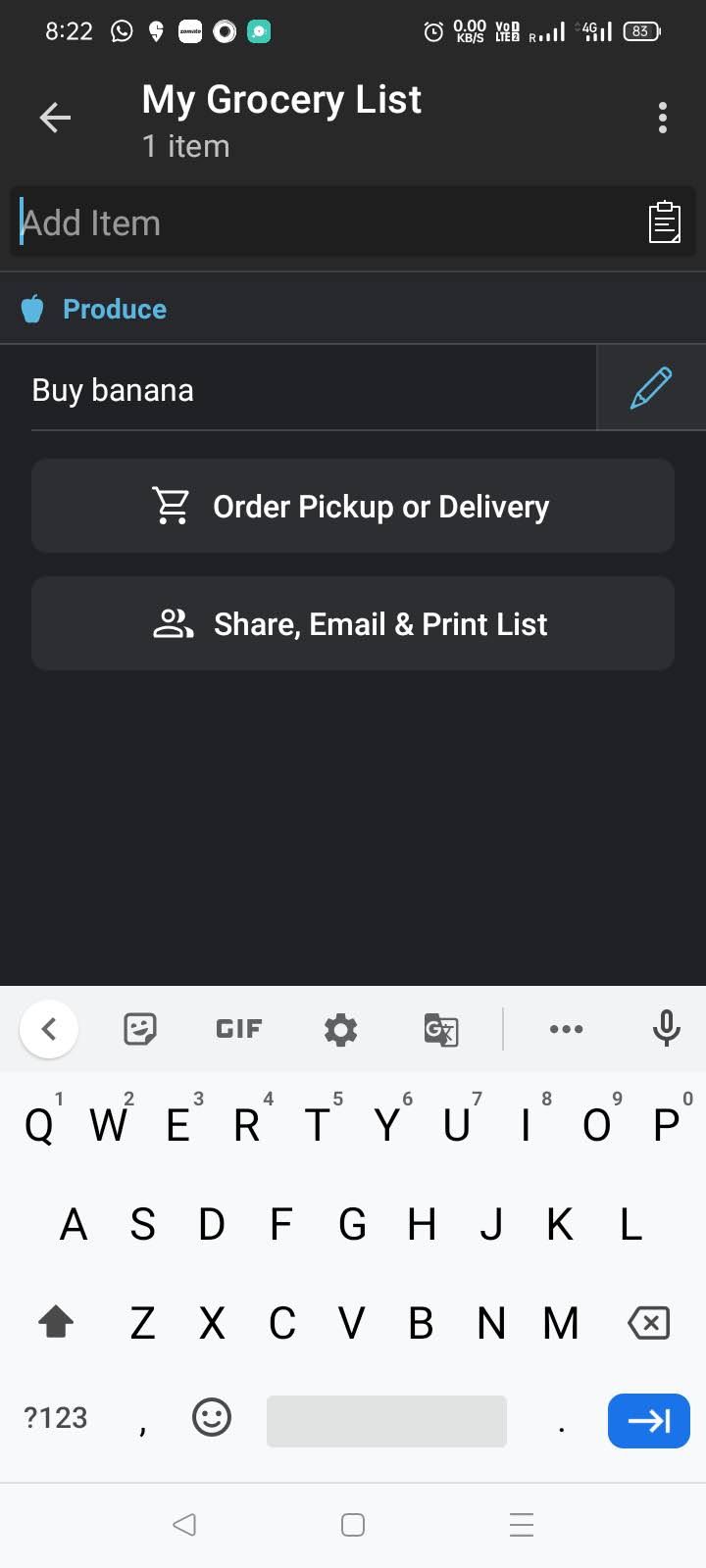706x1568 pixels.
Task: Tap the clipboard paste icon
Action: click(x=664, y=222)
